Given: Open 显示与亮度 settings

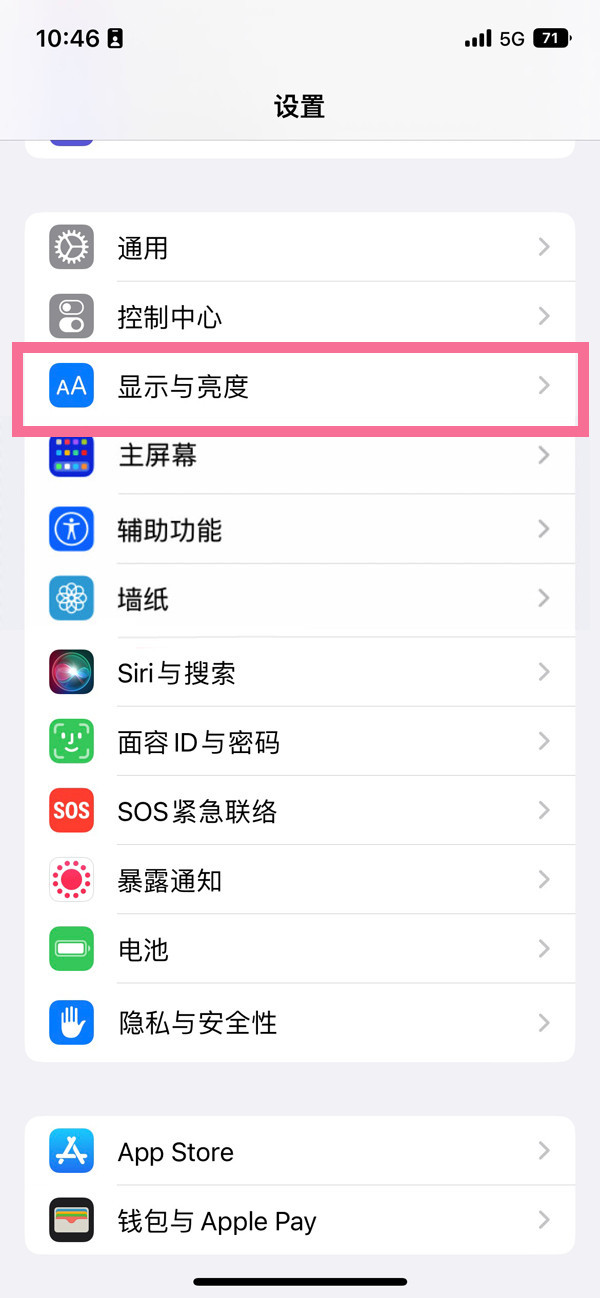Looking at the screenshot, I should click(300, 386).
